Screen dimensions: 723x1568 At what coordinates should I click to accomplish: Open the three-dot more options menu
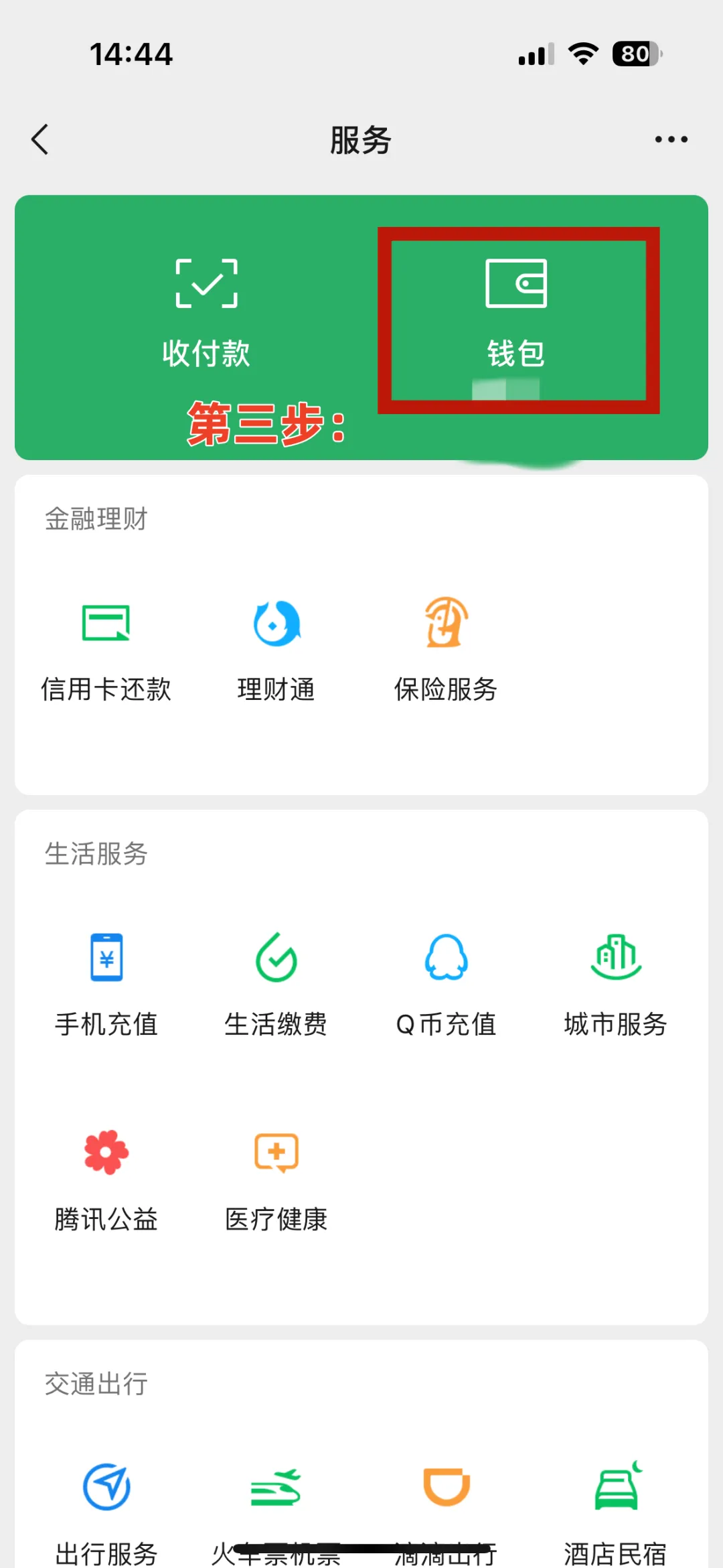(671, 139)
